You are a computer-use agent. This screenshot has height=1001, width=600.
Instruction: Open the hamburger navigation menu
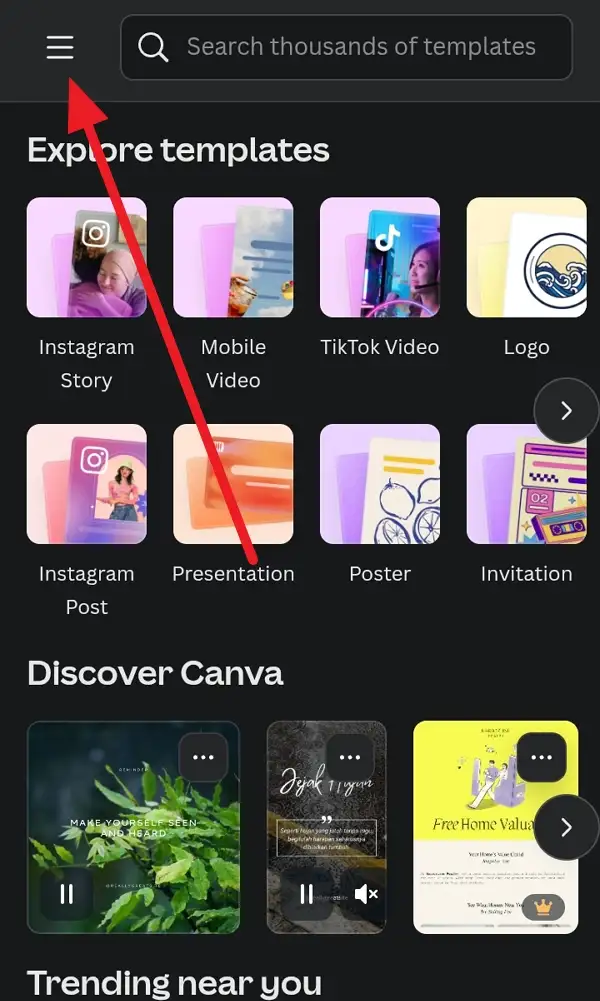pyautogui.click(x=60, y=47)
